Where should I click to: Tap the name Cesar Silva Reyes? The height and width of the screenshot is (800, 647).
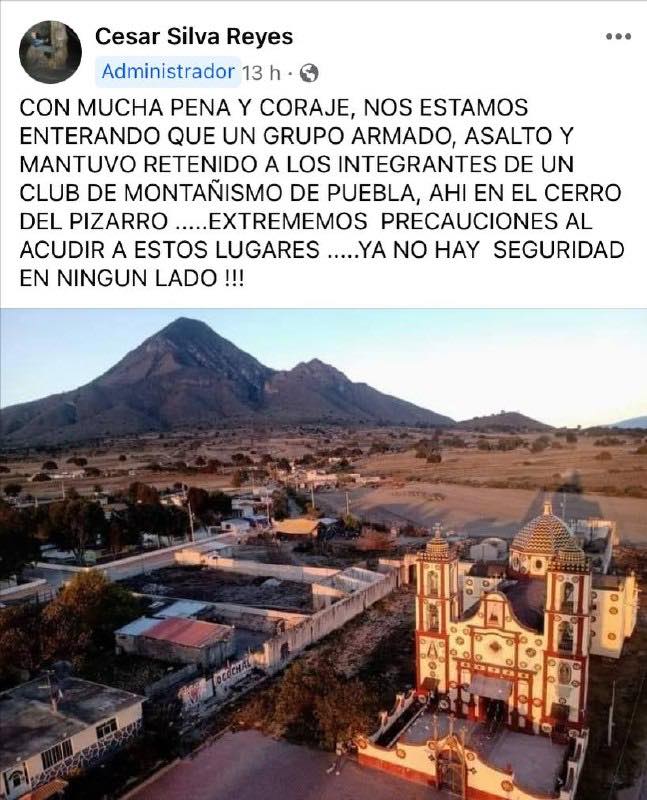pyautogui.click(x=194, y=36)
